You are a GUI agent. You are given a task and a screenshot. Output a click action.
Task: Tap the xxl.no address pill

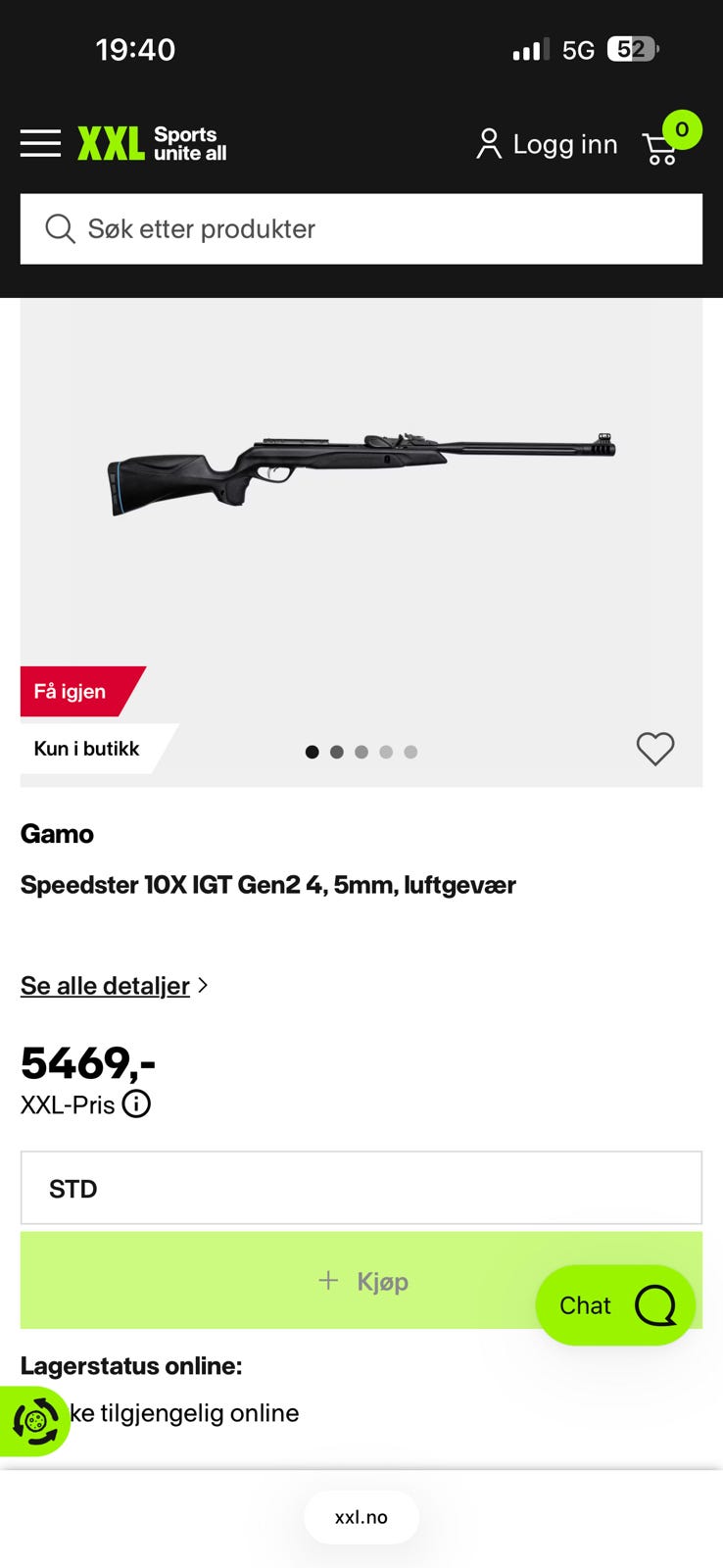[x=361, y=1517]
